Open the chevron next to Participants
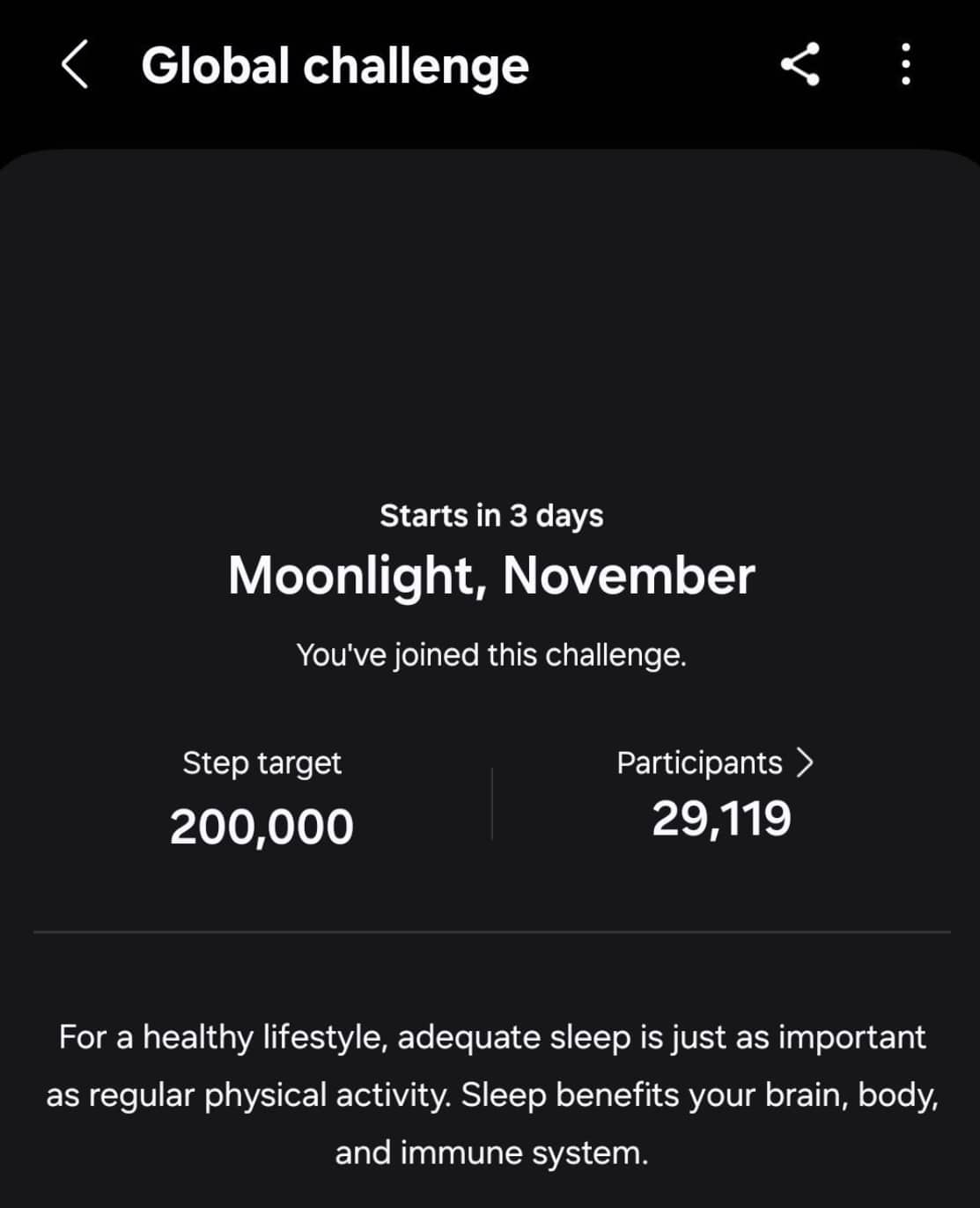Image resolution: width=980 pixels, height=1208 pixels. click(x=807, y=762)
